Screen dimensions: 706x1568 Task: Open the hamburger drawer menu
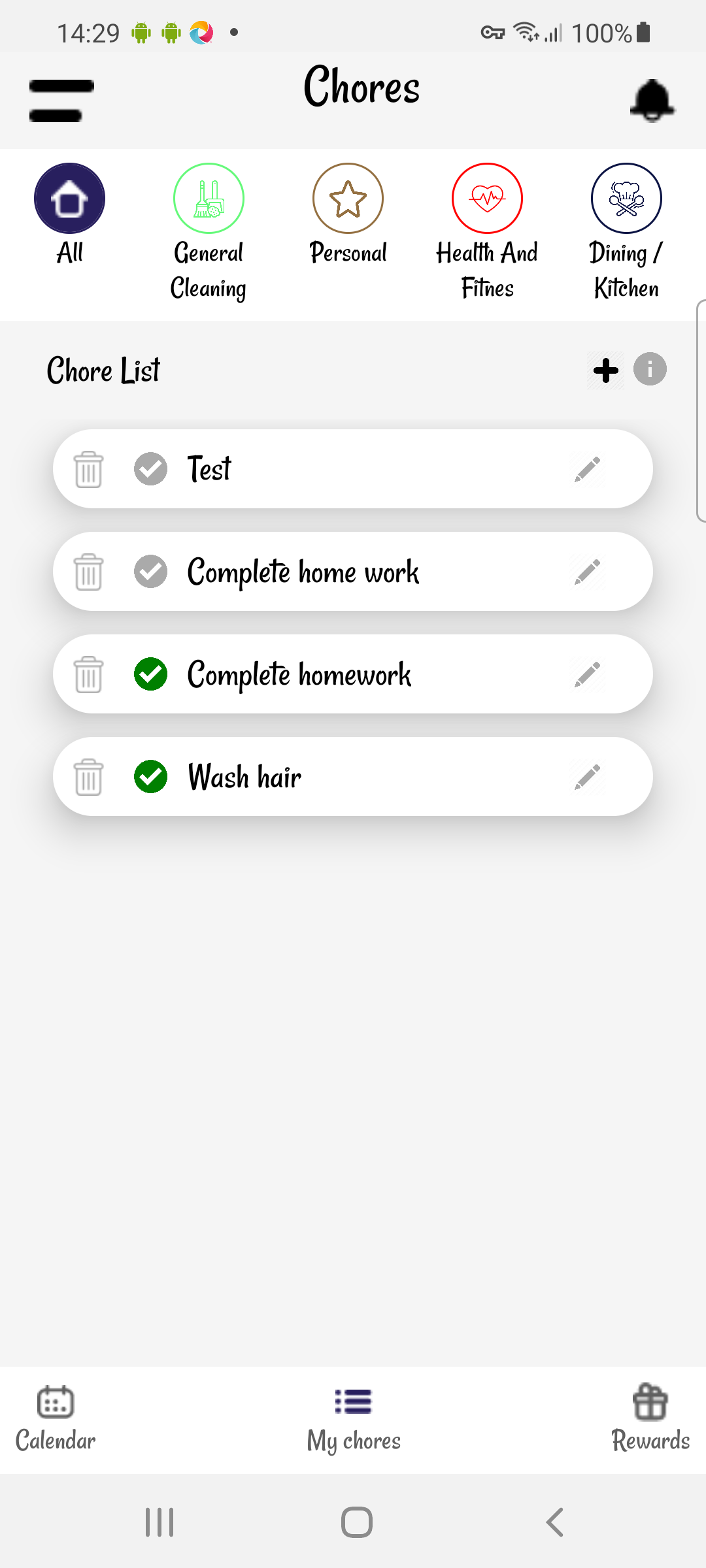point(61,101)
